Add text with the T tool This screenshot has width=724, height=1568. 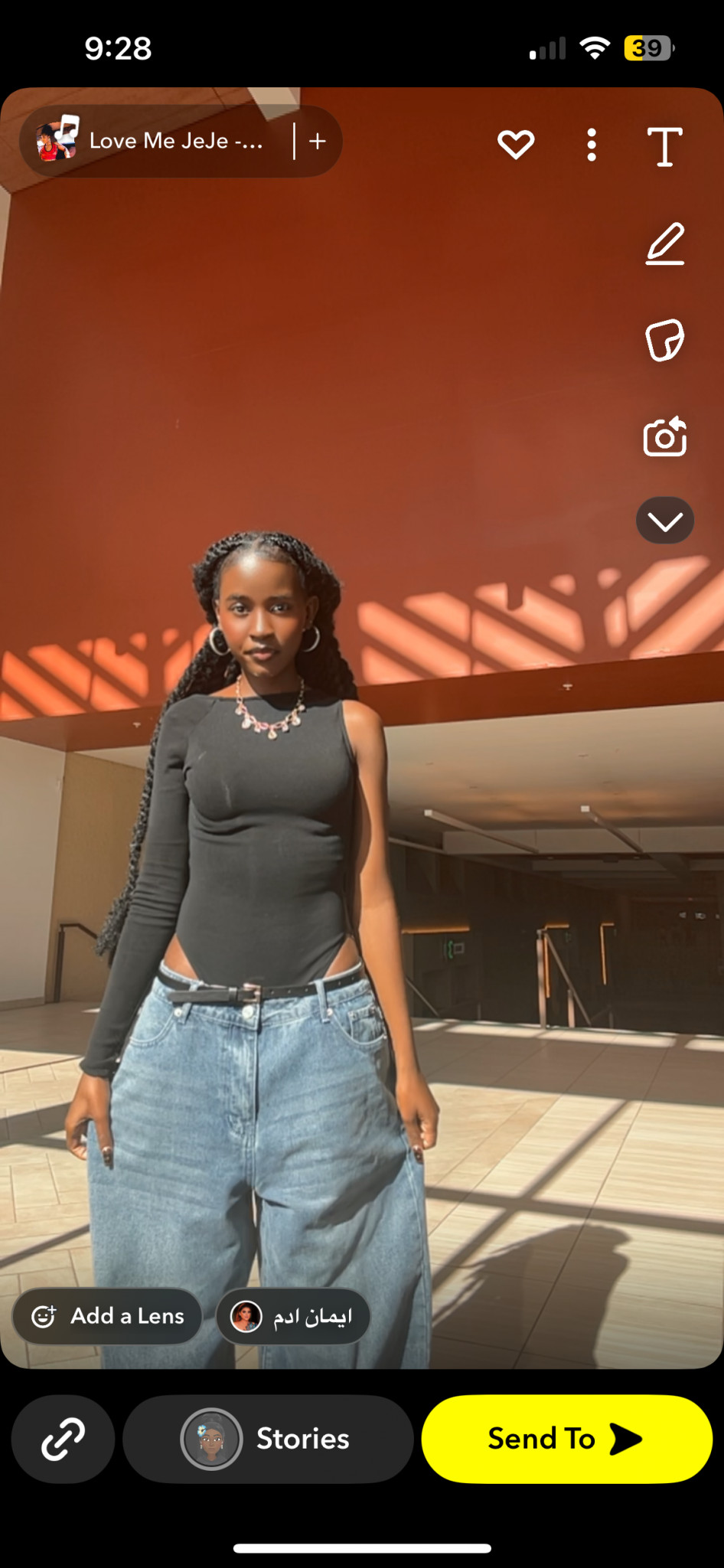click(664, 146)
